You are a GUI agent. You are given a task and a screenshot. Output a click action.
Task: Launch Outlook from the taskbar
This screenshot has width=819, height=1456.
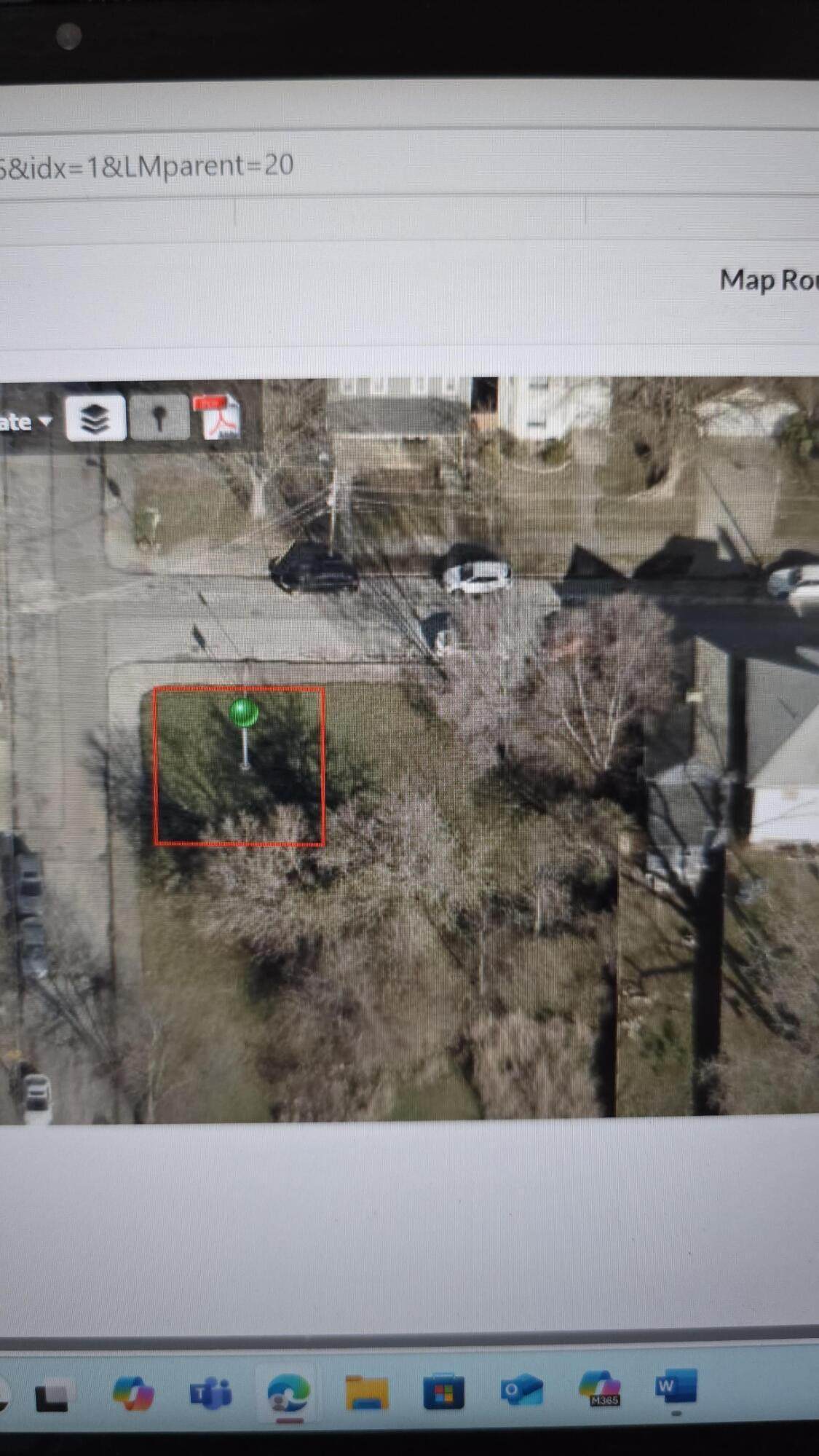click(x=521, y=1391)
